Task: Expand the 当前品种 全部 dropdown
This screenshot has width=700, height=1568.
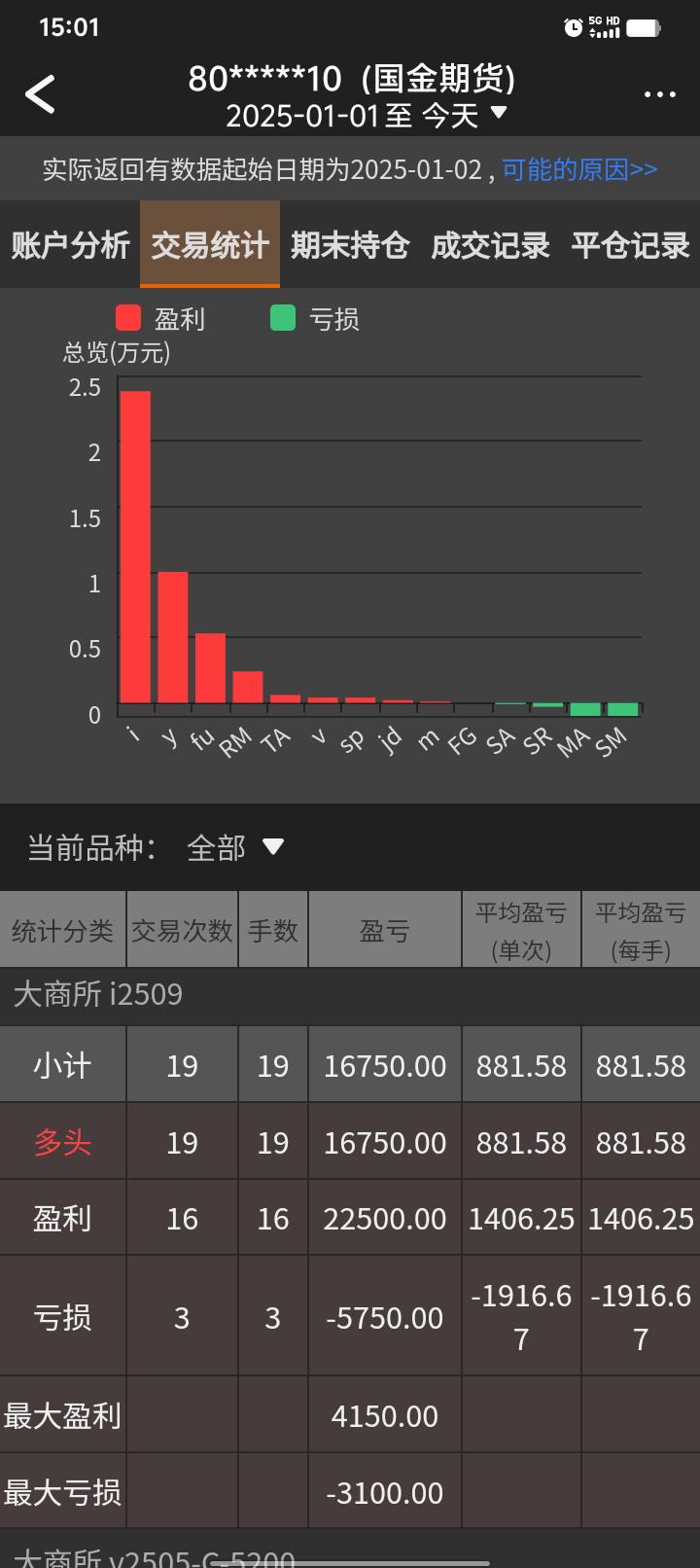Action: click(x=235, y=847)
